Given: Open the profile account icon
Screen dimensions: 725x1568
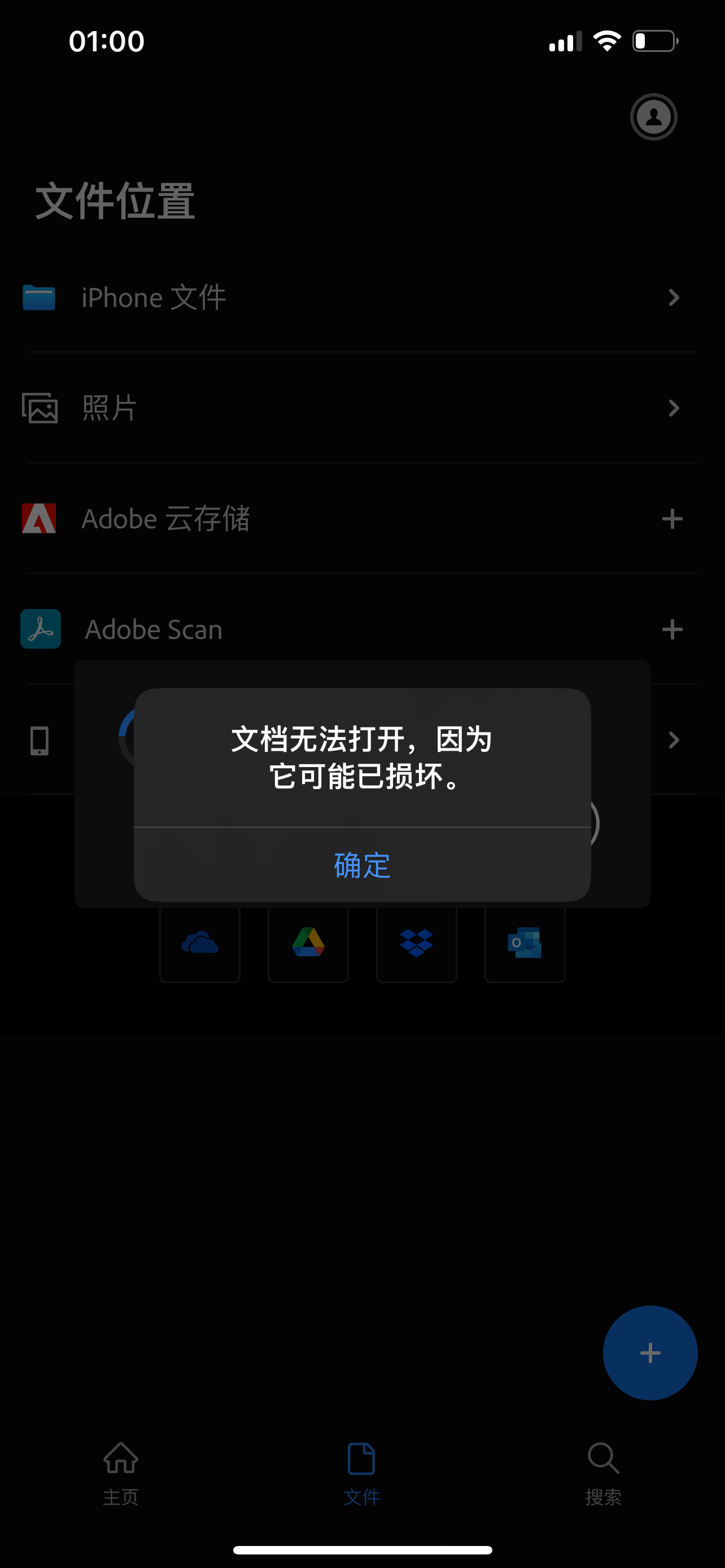Looking at the screenshot, I should pos(653,117).
